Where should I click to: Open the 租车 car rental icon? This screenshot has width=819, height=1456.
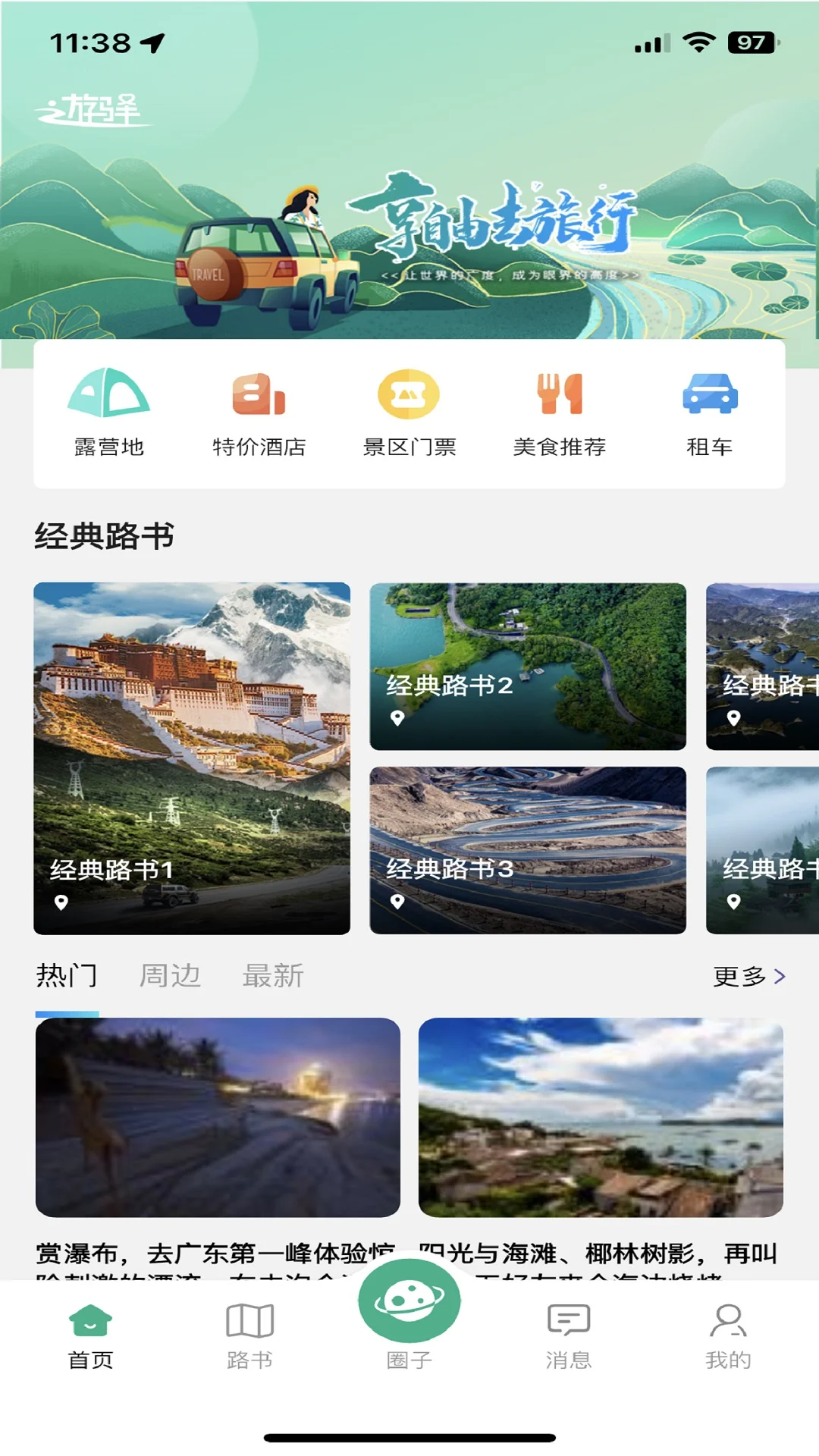coord(710,396)
